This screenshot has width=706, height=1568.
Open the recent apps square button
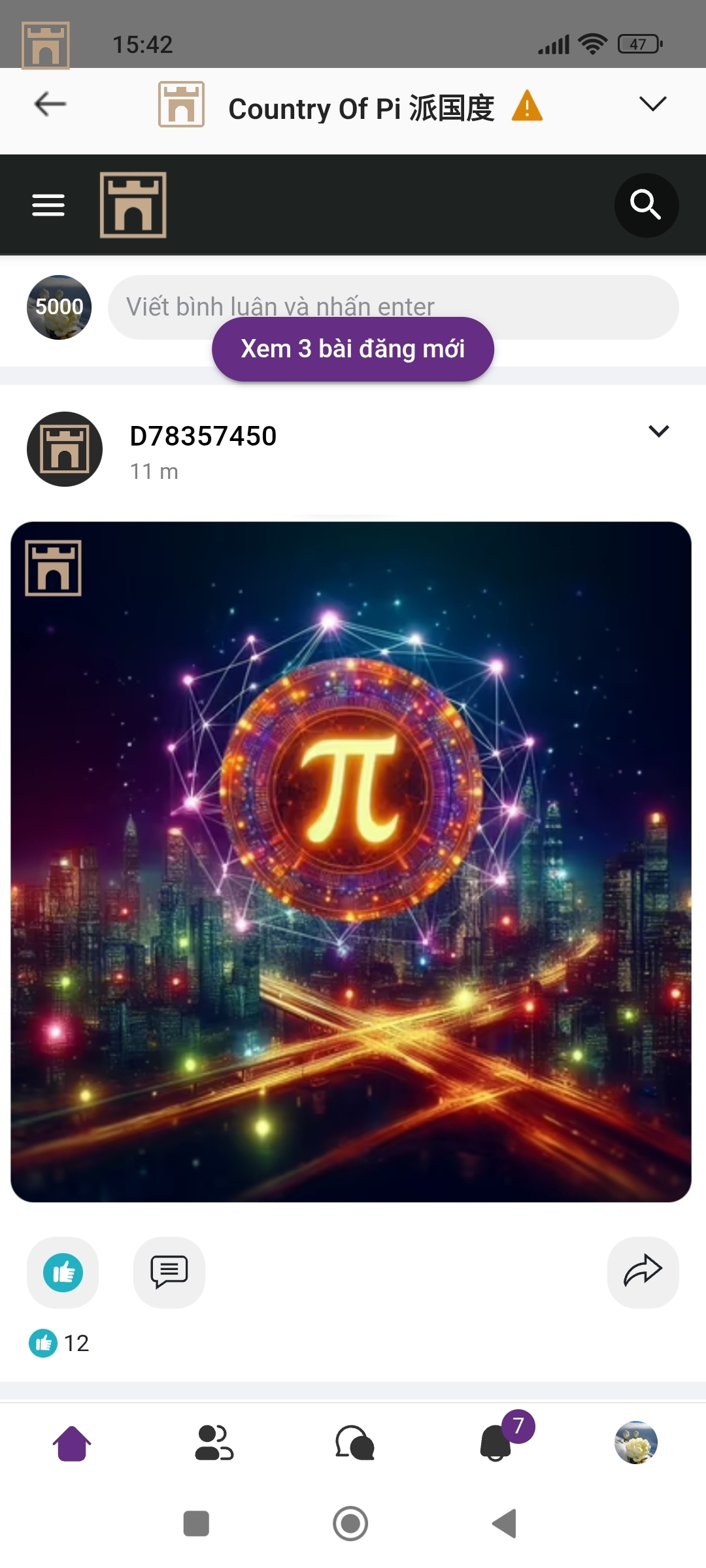pos(196,1524)
